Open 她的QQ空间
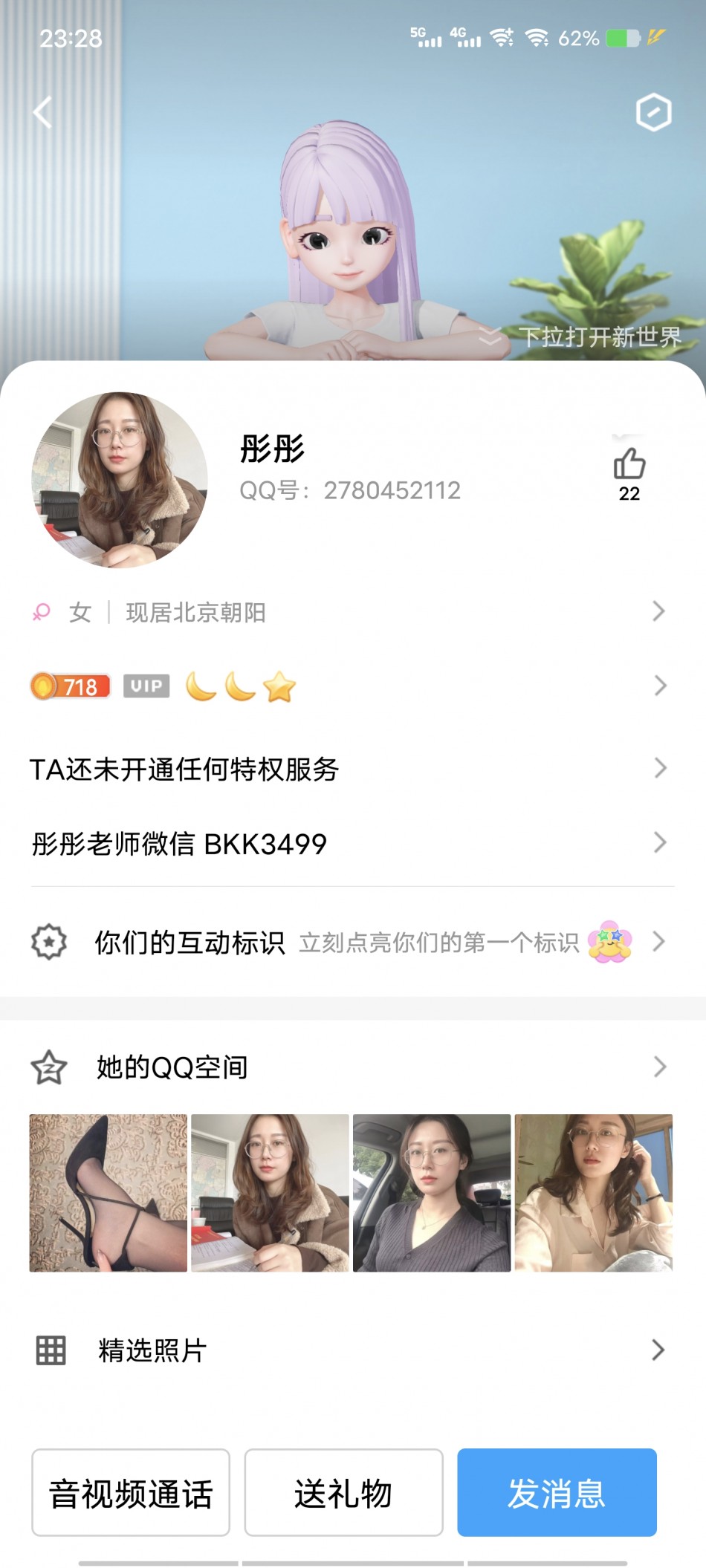706x1568 pixels. click(349, 1067)
